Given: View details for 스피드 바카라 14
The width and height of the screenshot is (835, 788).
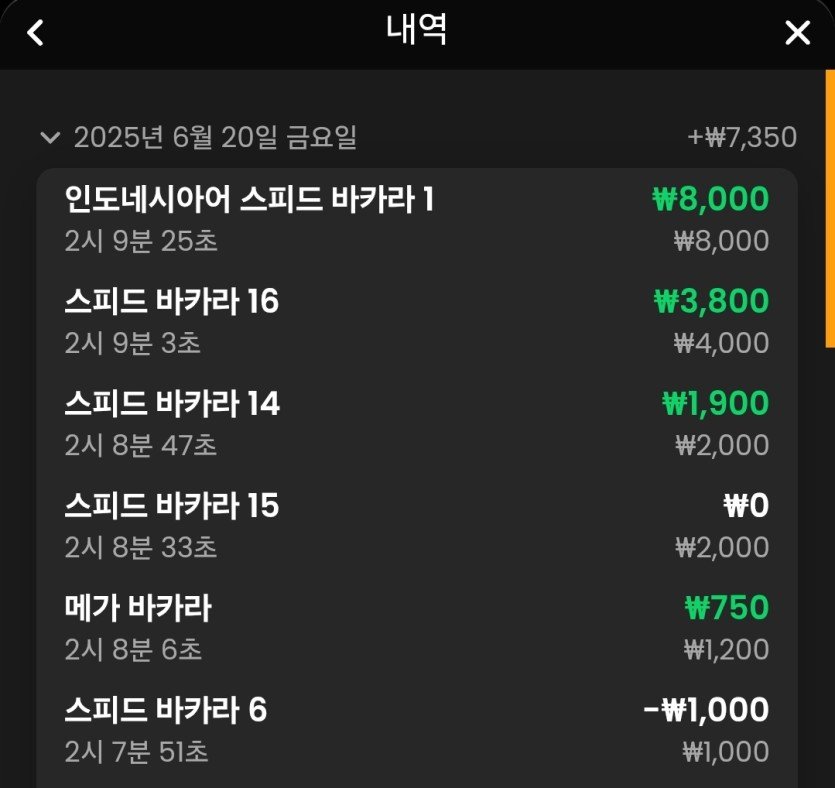Looking at the screenshot, I should point(416,423).
